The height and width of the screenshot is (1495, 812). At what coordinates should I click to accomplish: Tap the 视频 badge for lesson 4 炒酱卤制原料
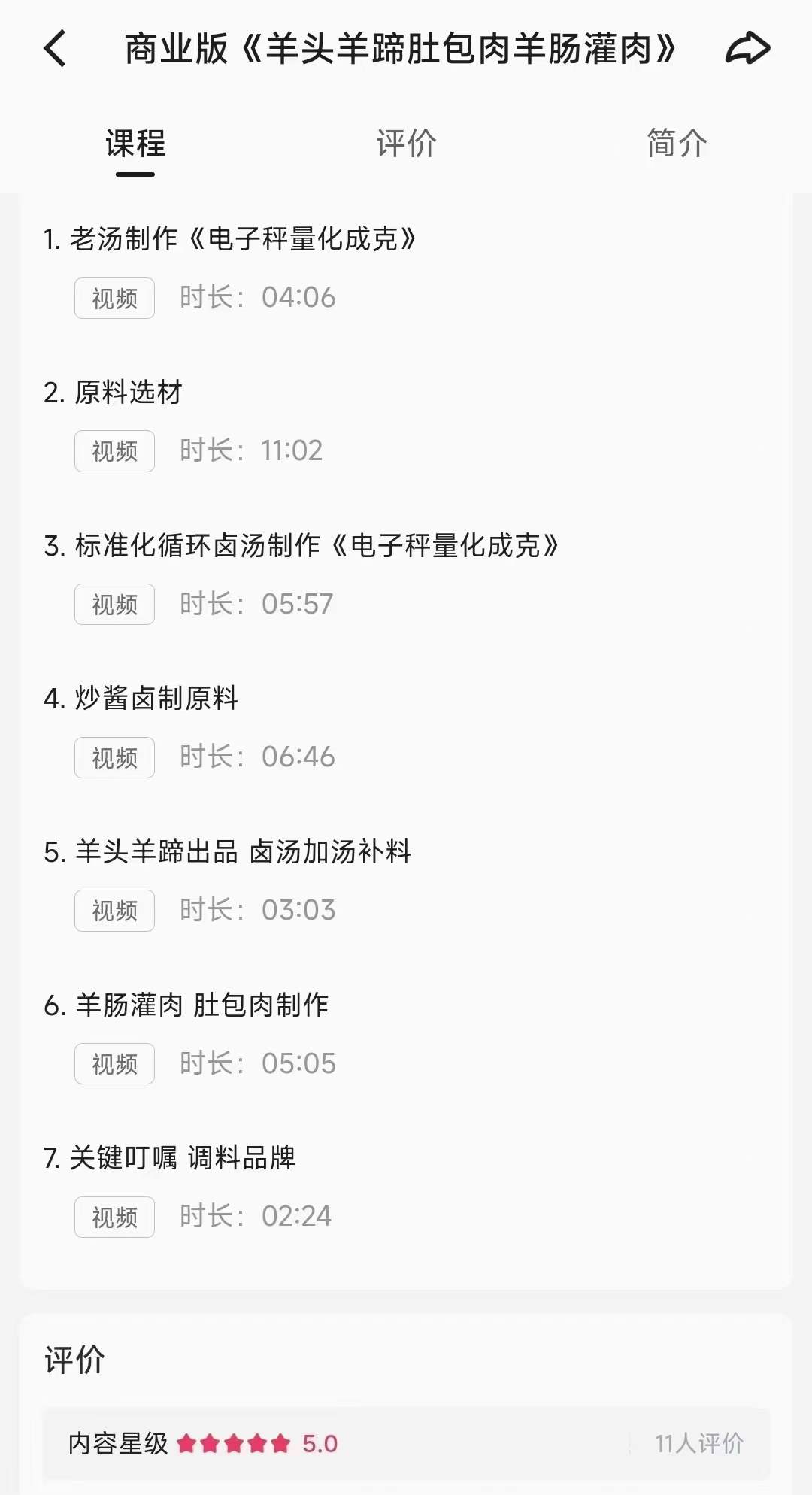coord(114,757)
